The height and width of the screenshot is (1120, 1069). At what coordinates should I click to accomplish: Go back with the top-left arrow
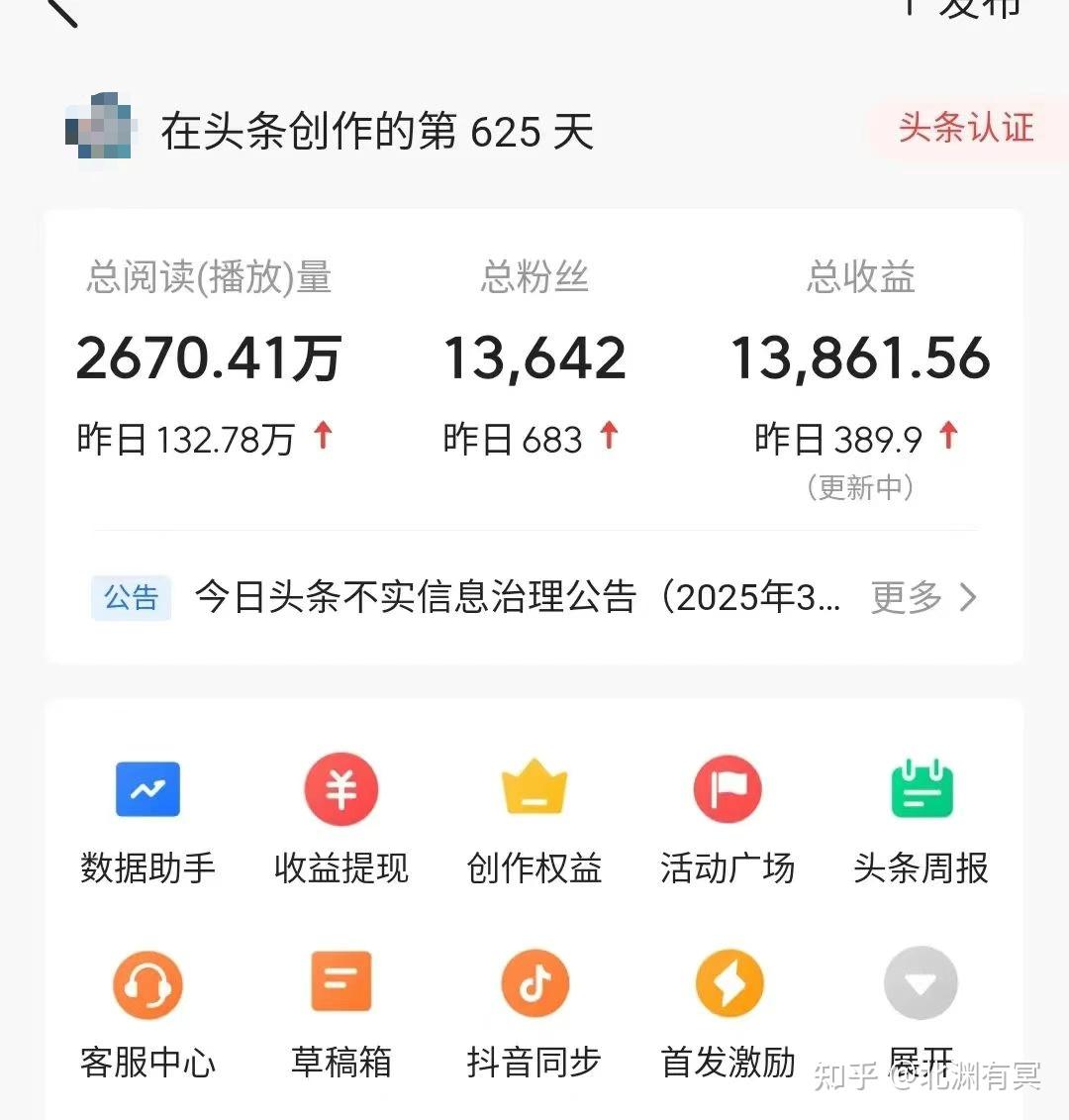tap(61, 10)
